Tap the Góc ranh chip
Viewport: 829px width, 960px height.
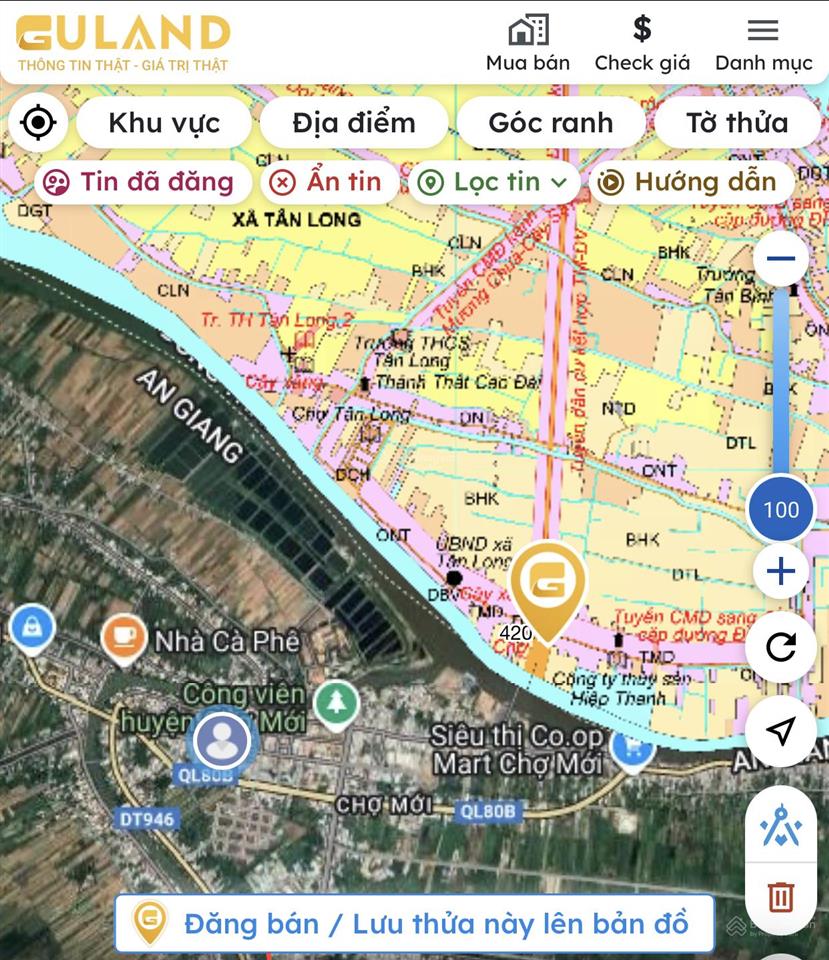[x=550, y=123]
